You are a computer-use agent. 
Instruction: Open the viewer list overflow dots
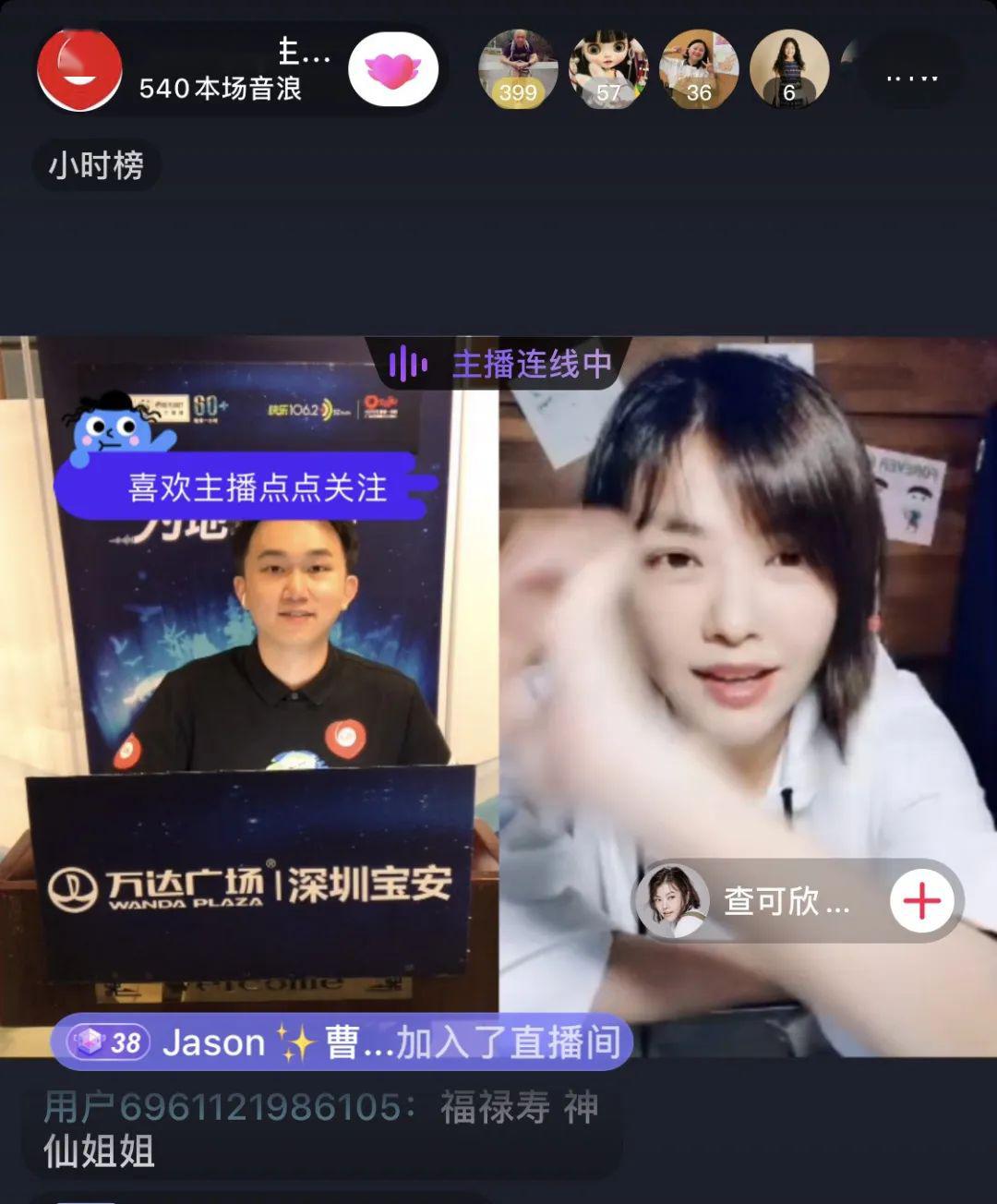(x=910, y=78)
